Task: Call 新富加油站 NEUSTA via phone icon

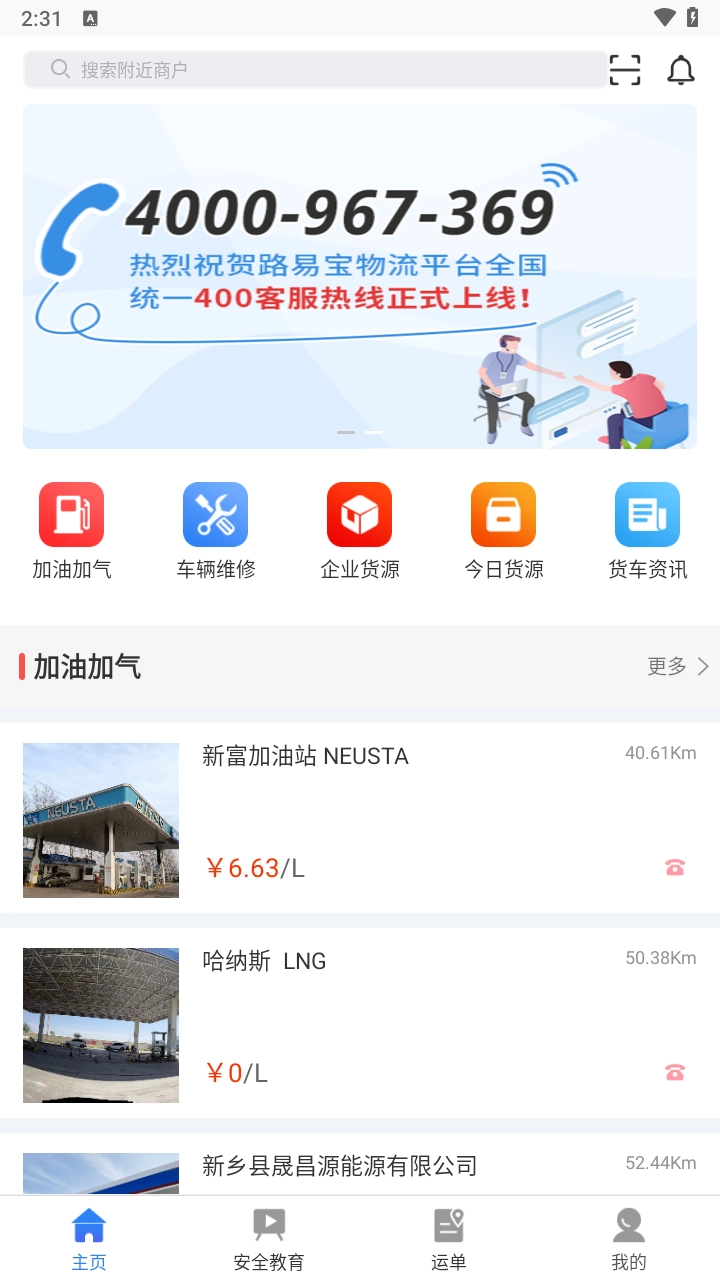Action: coord(675,868)
